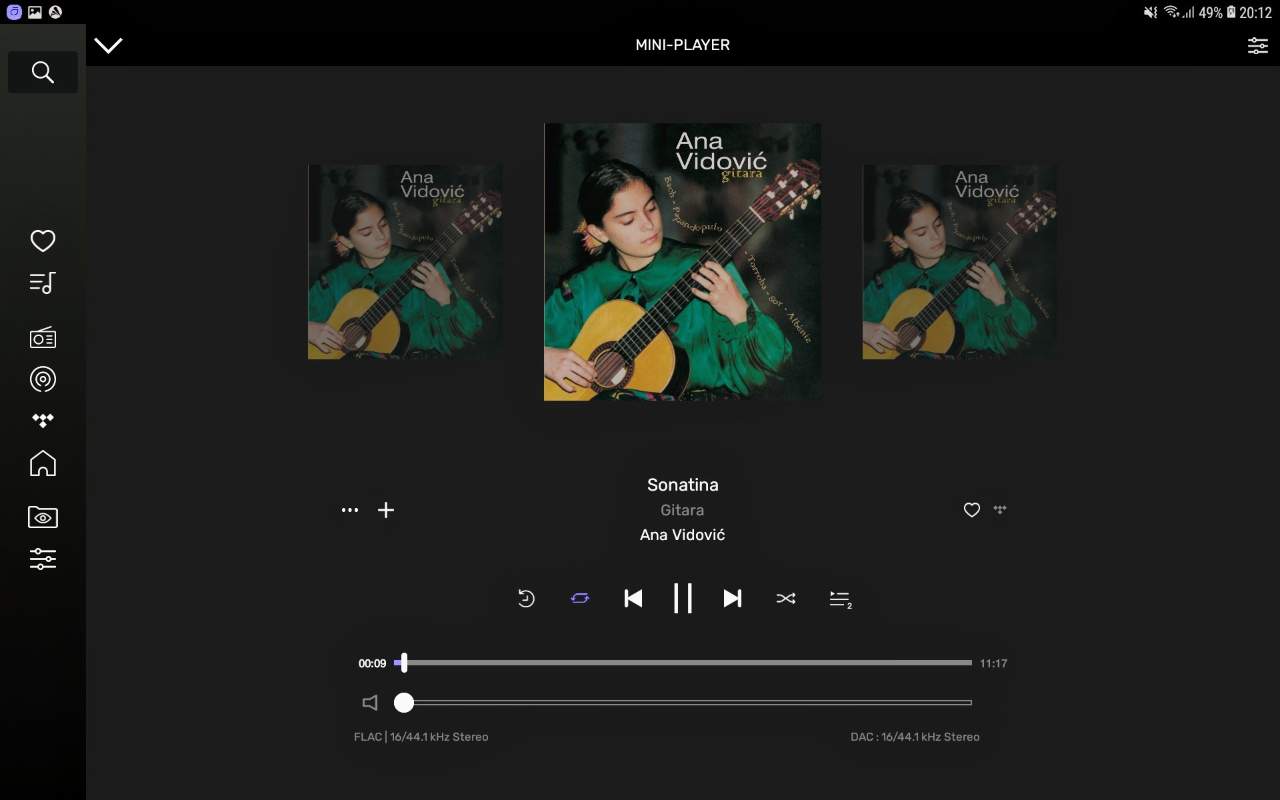Go to the home section in the sidebar
Viewport: 1280px width, 800px height.
[x=42, y=464]
